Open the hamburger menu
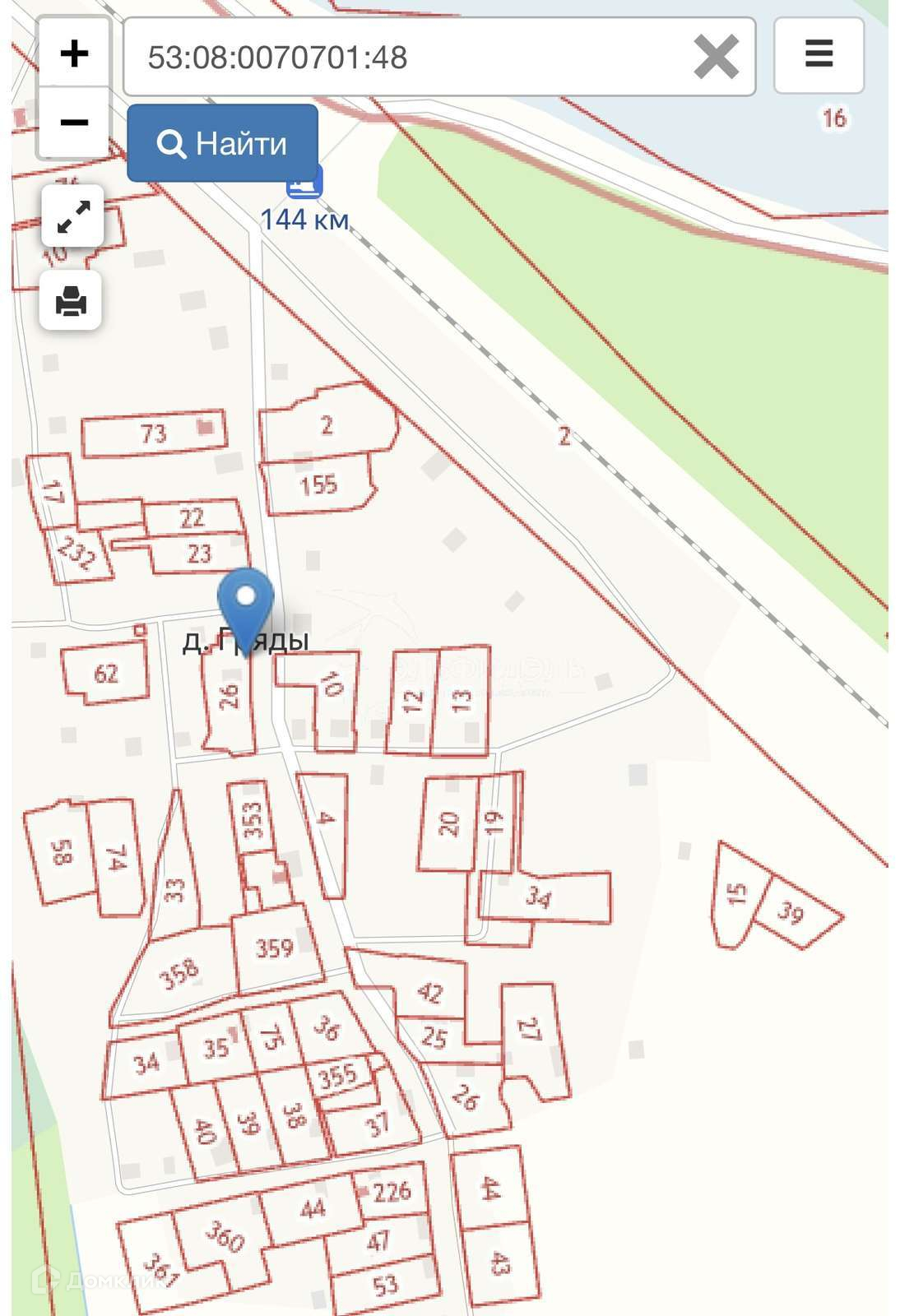This screenshot has width=900, height=1316. (819, 54)
